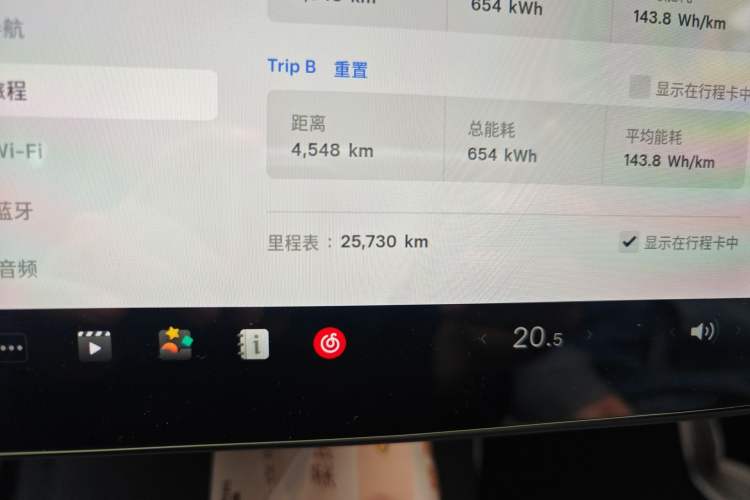This screenshot has height=500, width=750.
Task: Launch the theater video app
Action: pyautogui.click(x=94, y=346)
